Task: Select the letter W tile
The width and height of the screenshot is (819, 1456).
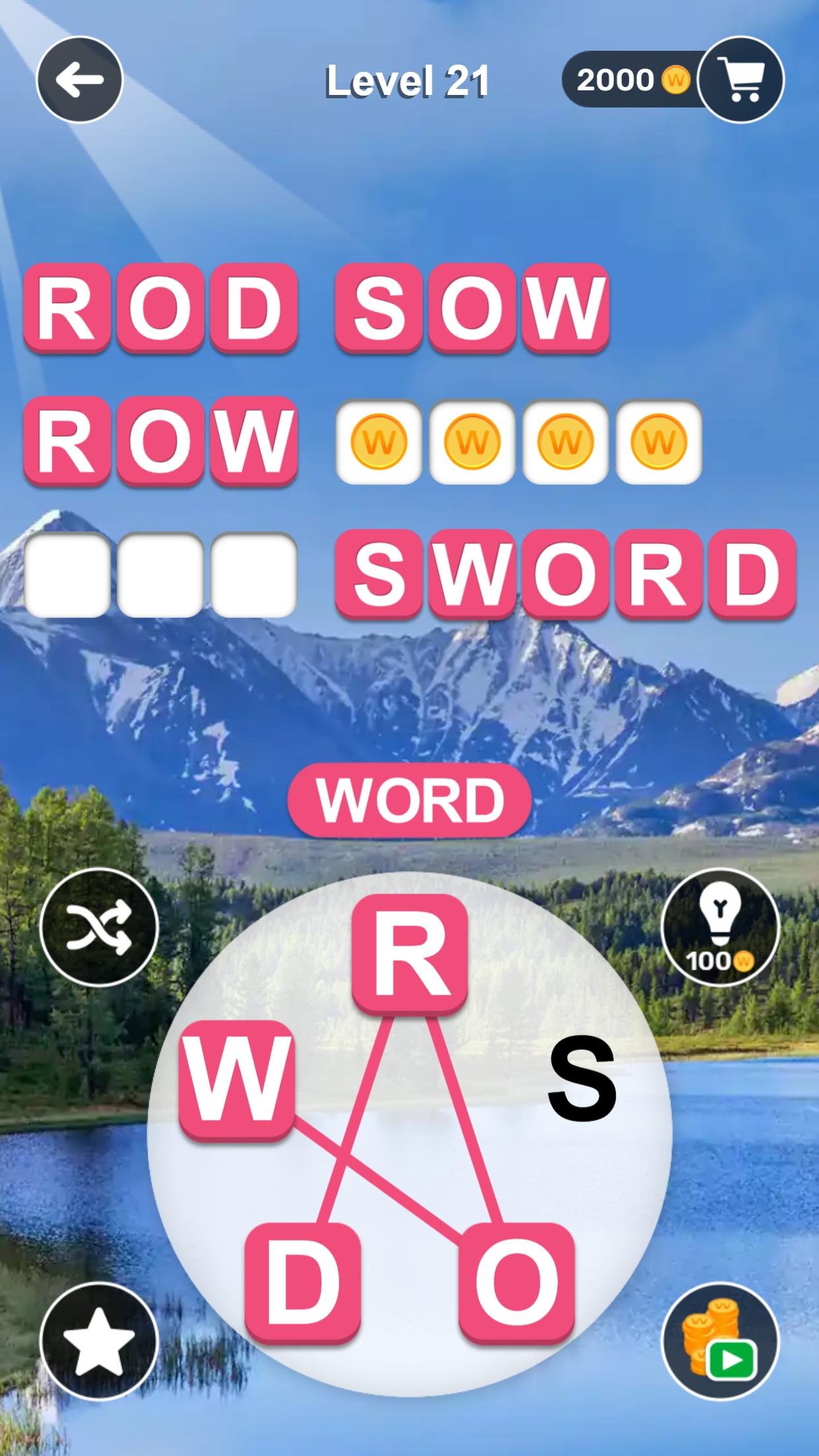Action: pyautogui.click(x=237, y=1081)
